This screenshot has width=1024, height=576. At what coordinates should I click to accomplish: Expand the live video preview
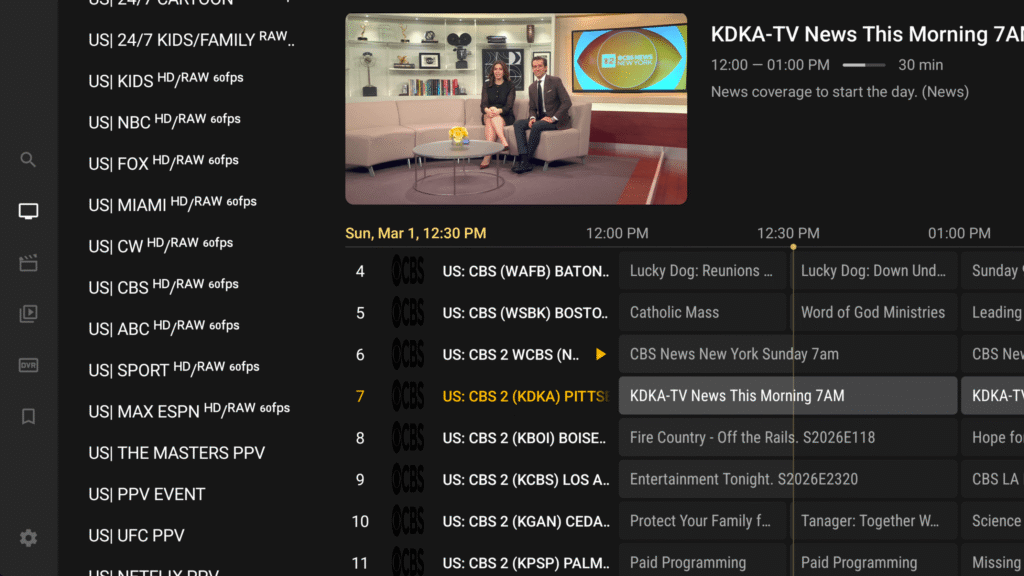(516, 108)
